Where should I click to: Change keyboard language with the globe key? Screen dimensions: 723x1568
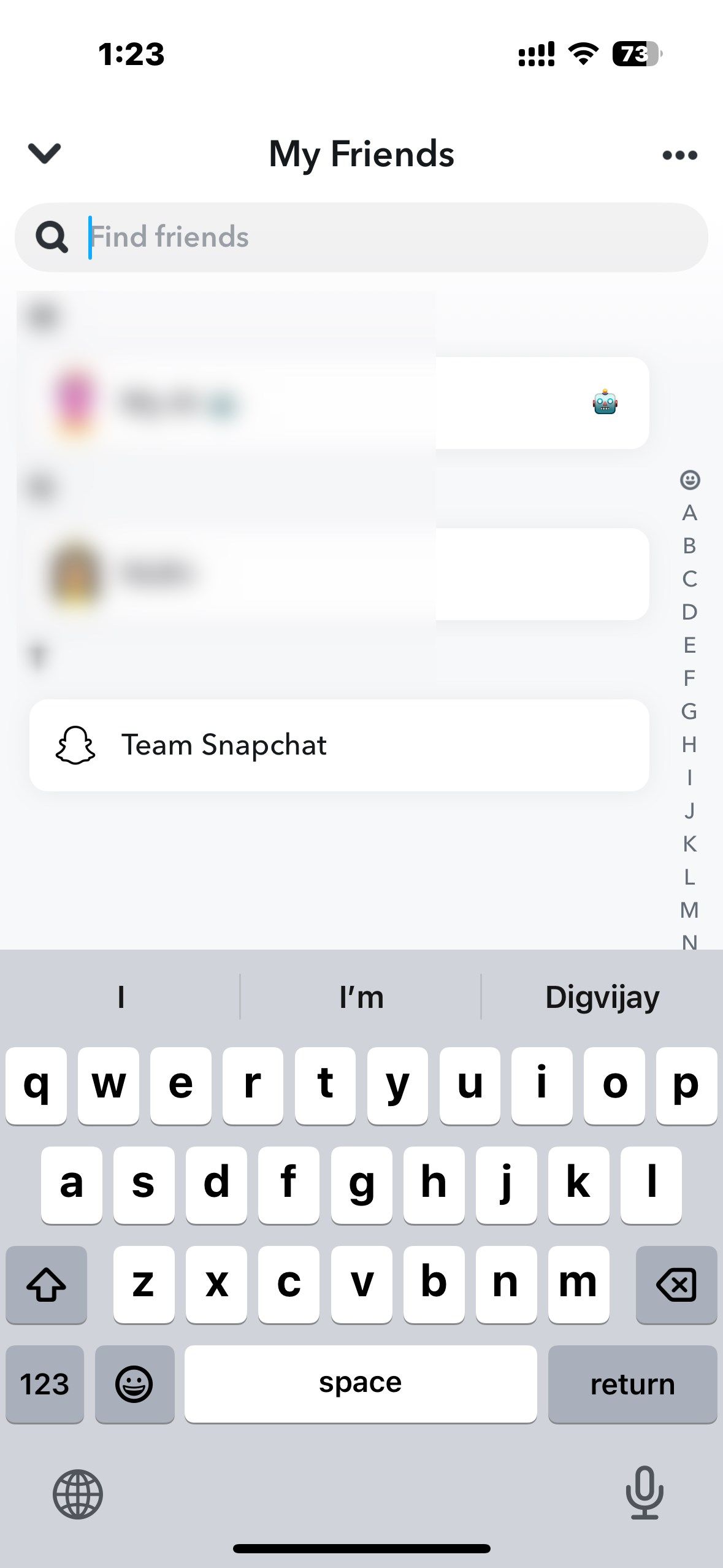78,1494
